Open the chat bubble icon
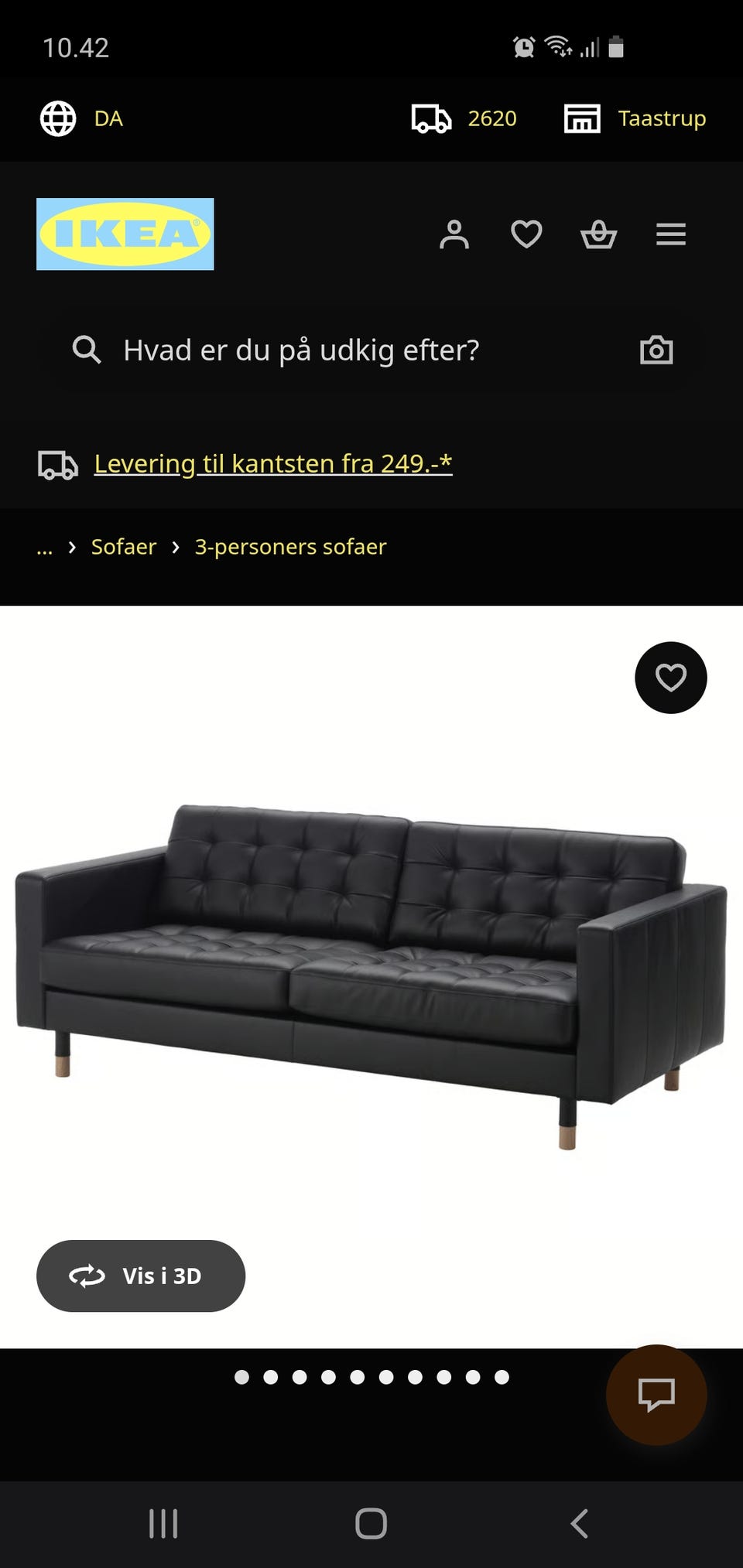Screen dimensions: 743x1568 point(655,1393)
